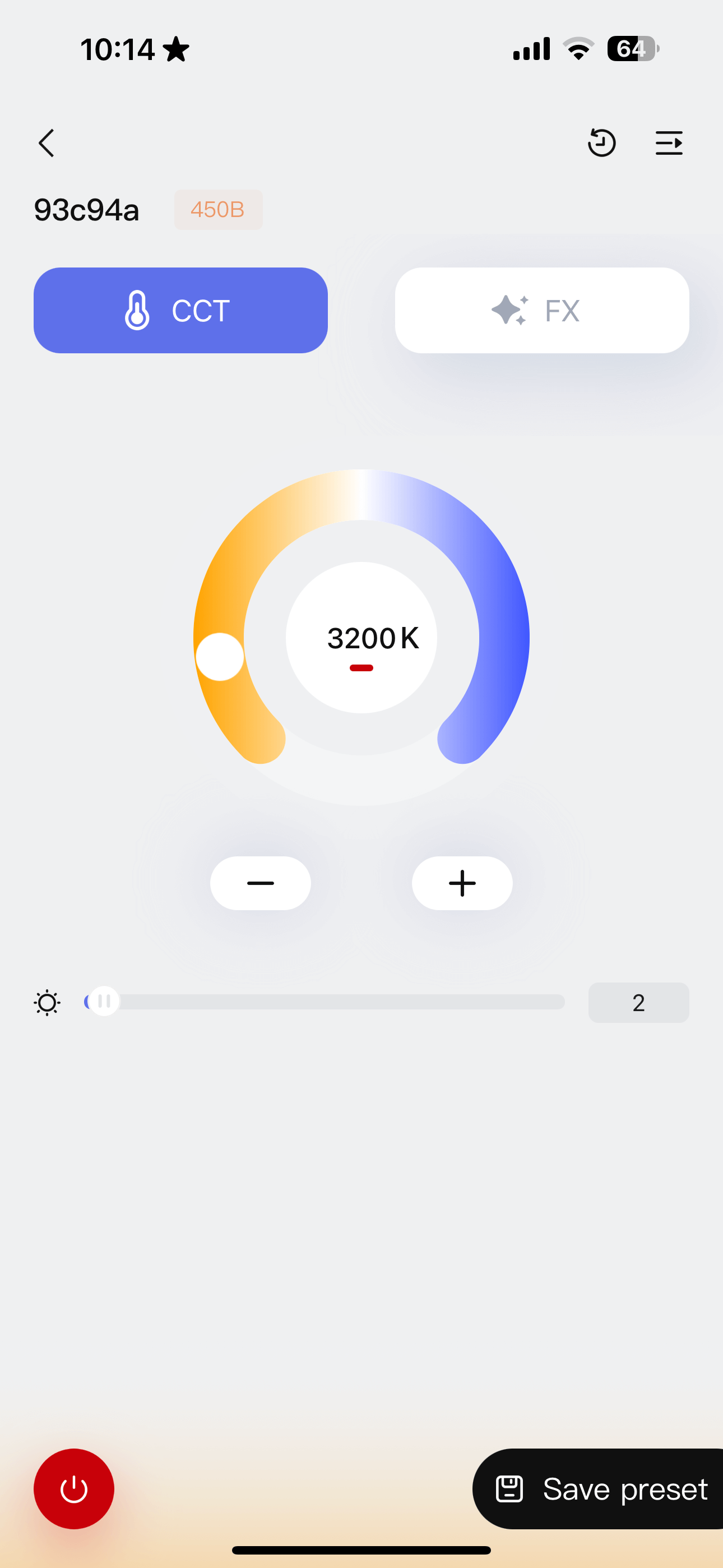
Task: Save current settings with Save preset
Action: point(602,1489)
